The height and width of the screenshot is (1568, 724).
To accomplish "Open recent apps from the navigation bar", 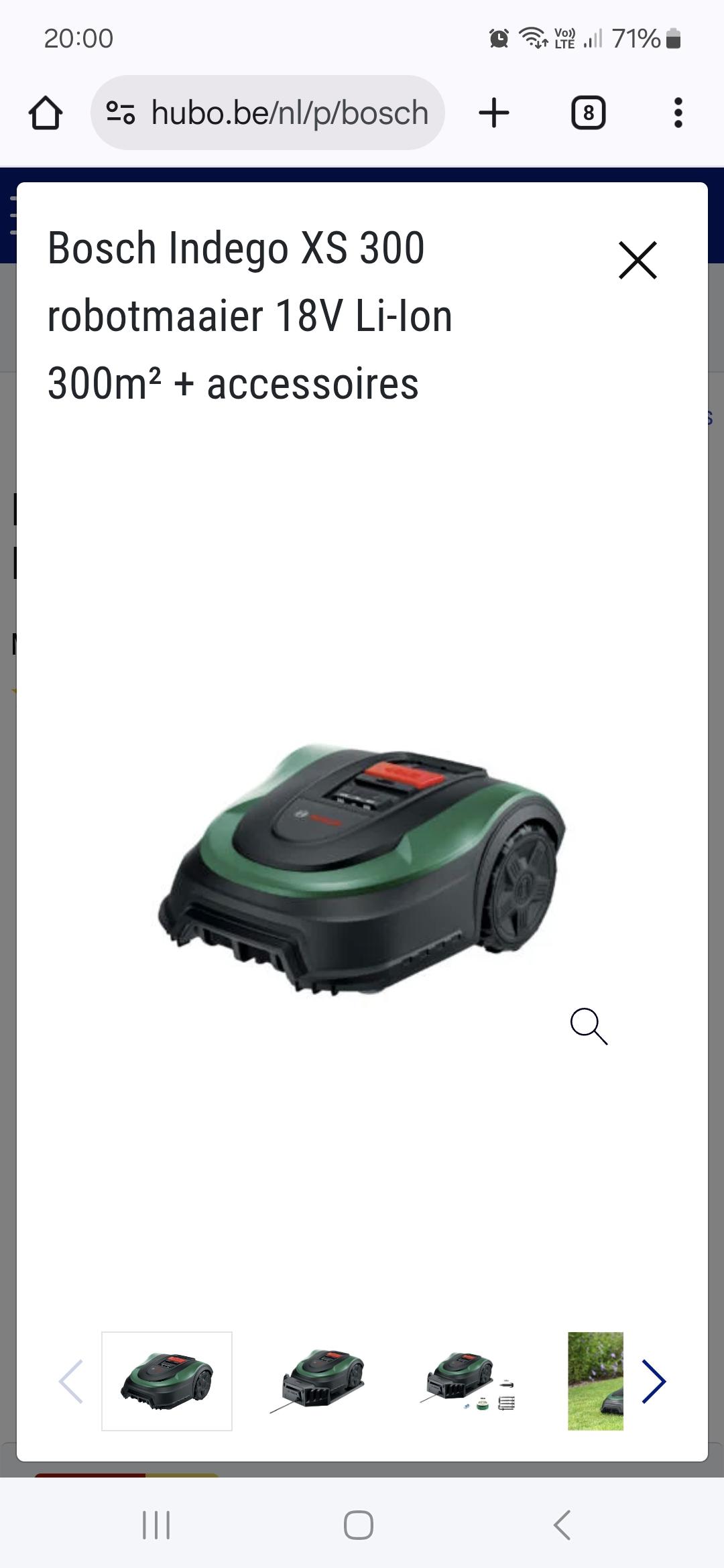I will tap(156, 1525).
